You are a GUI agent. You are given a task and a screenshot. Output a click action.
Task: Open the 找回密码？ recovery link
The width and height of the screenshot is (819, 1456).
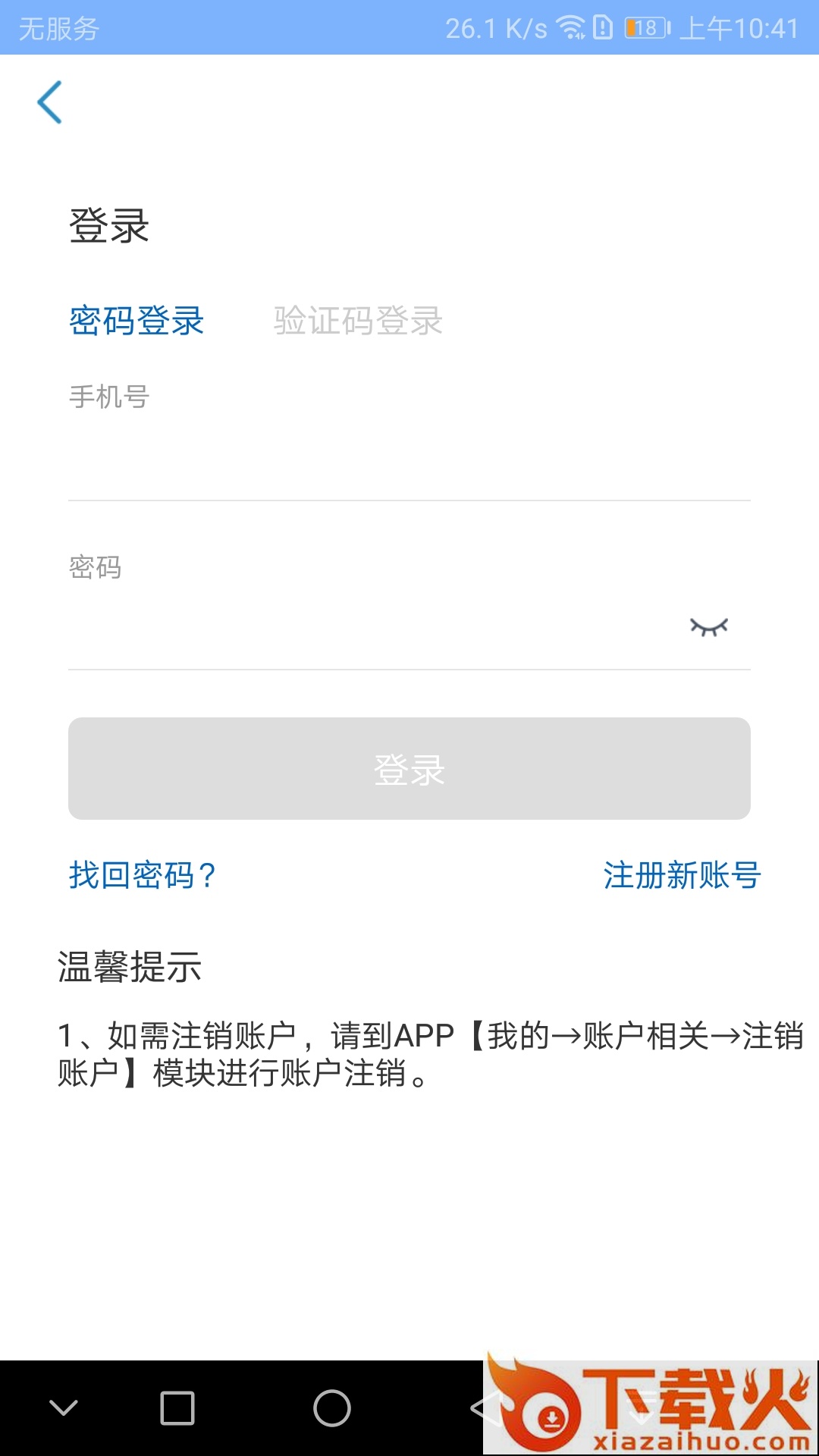point(143,875)
